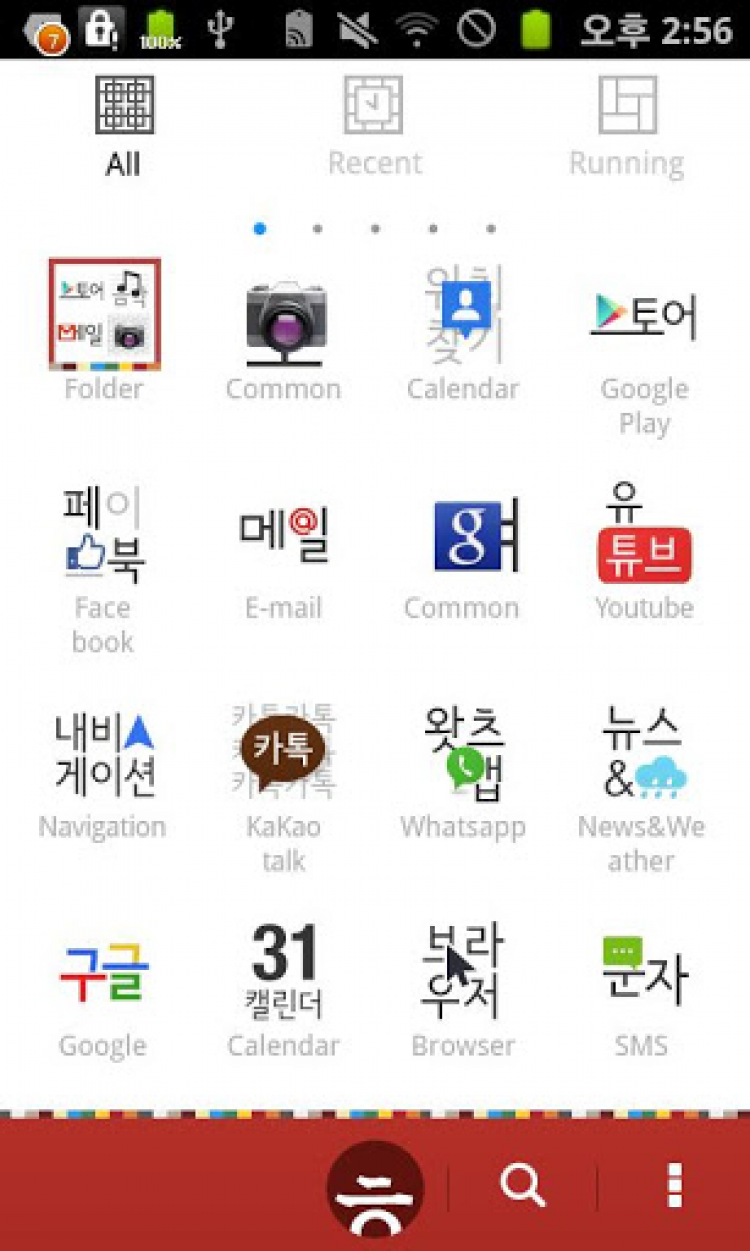The height and width of the screenshot is (1251, 750).
Task: Open the Calendar app showing 31
Action: [x=284, y=972]
